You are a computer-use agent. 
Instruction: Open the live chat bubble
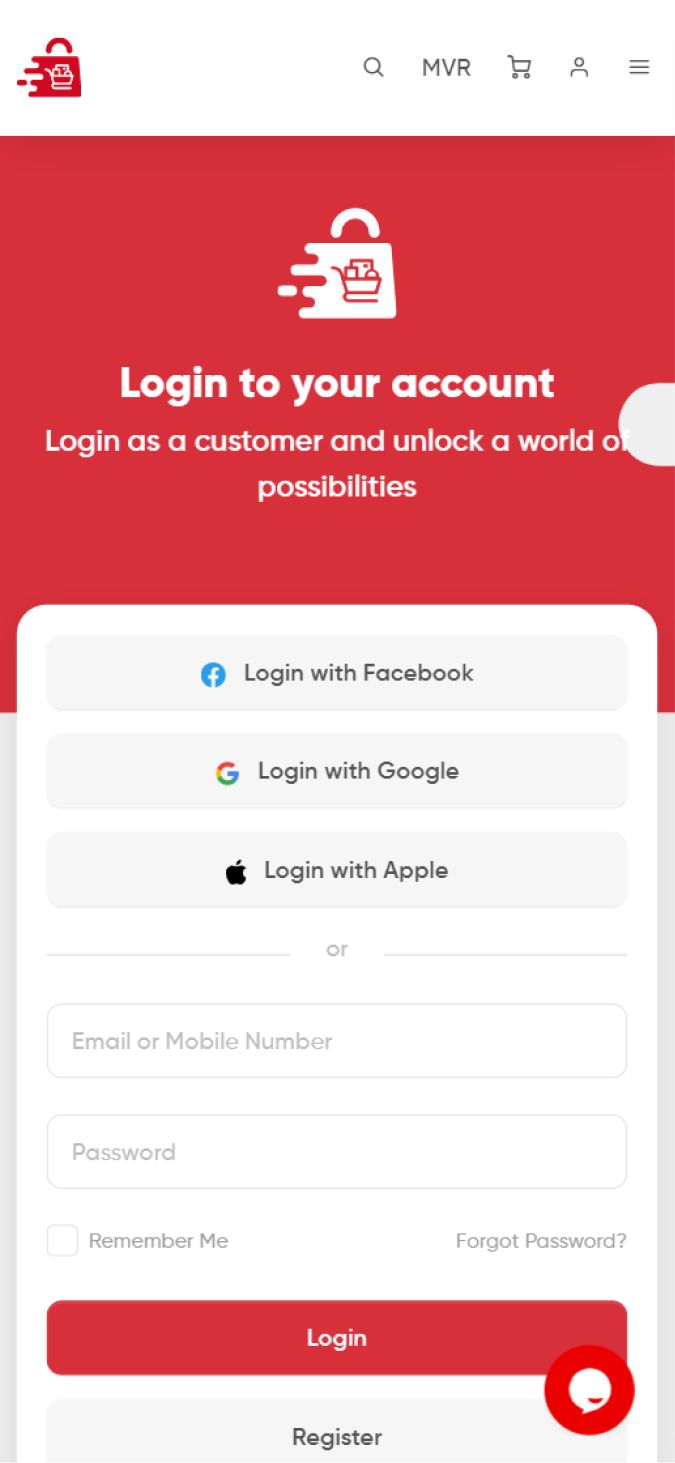[589, 1390]
